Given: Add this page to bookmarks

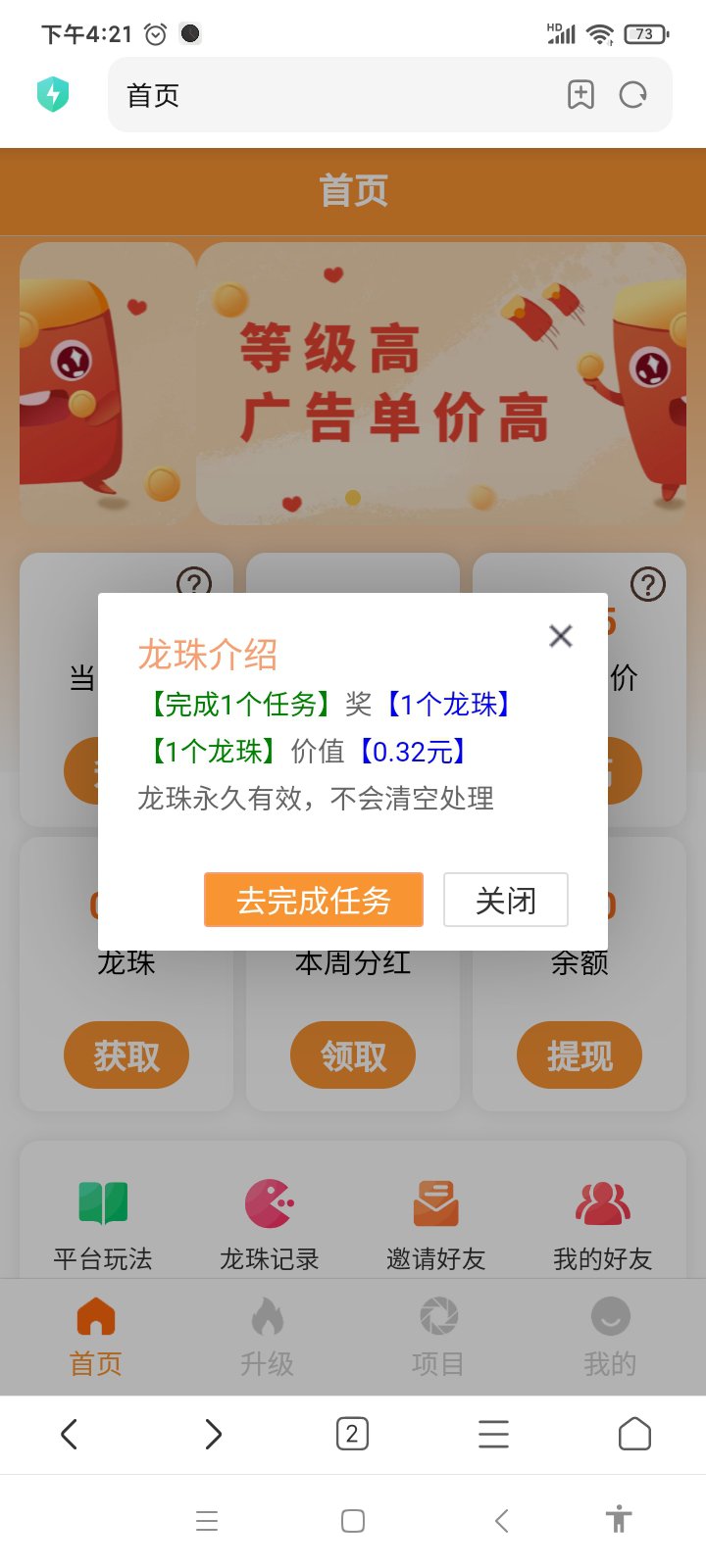Looking at the screenshot, I should point(581,95).
